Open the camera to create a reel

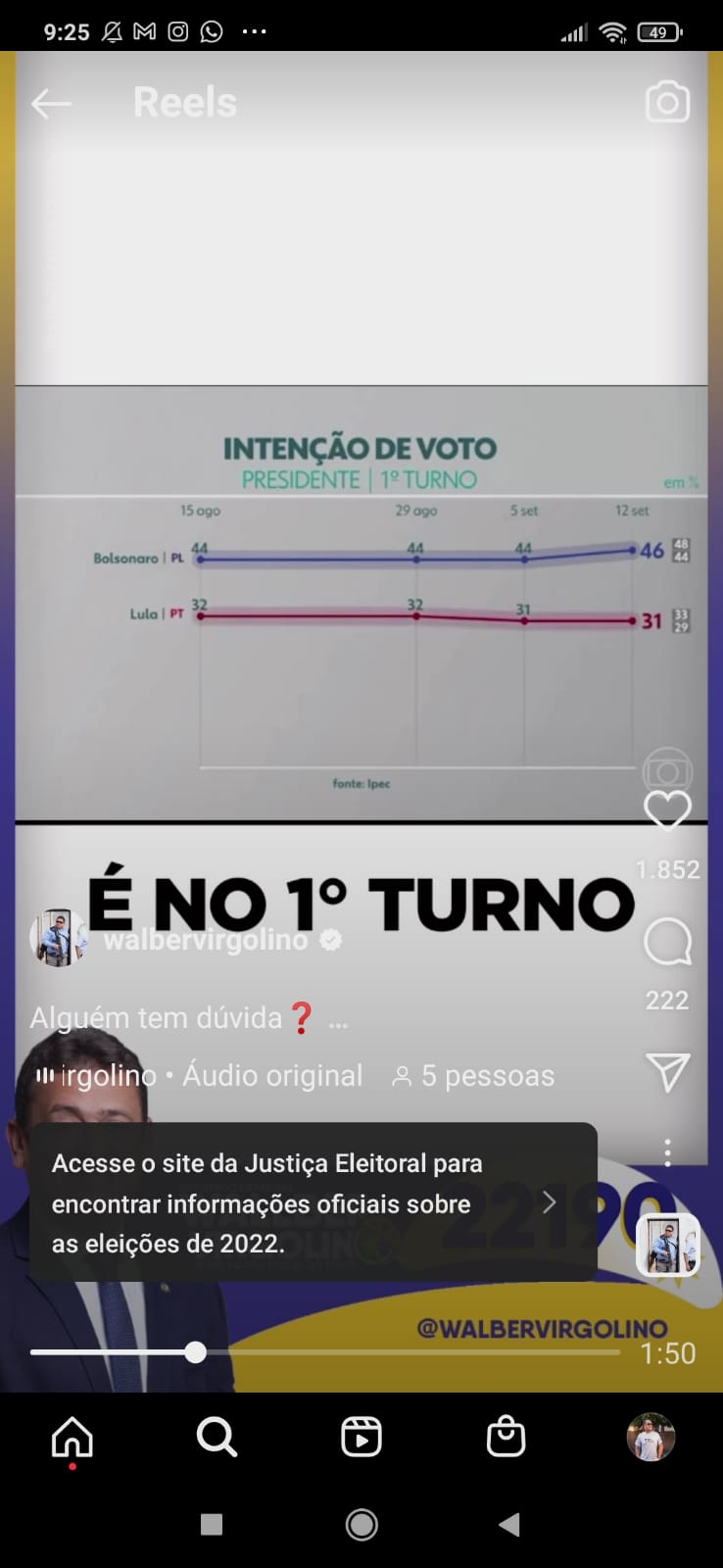coord(667,102)
